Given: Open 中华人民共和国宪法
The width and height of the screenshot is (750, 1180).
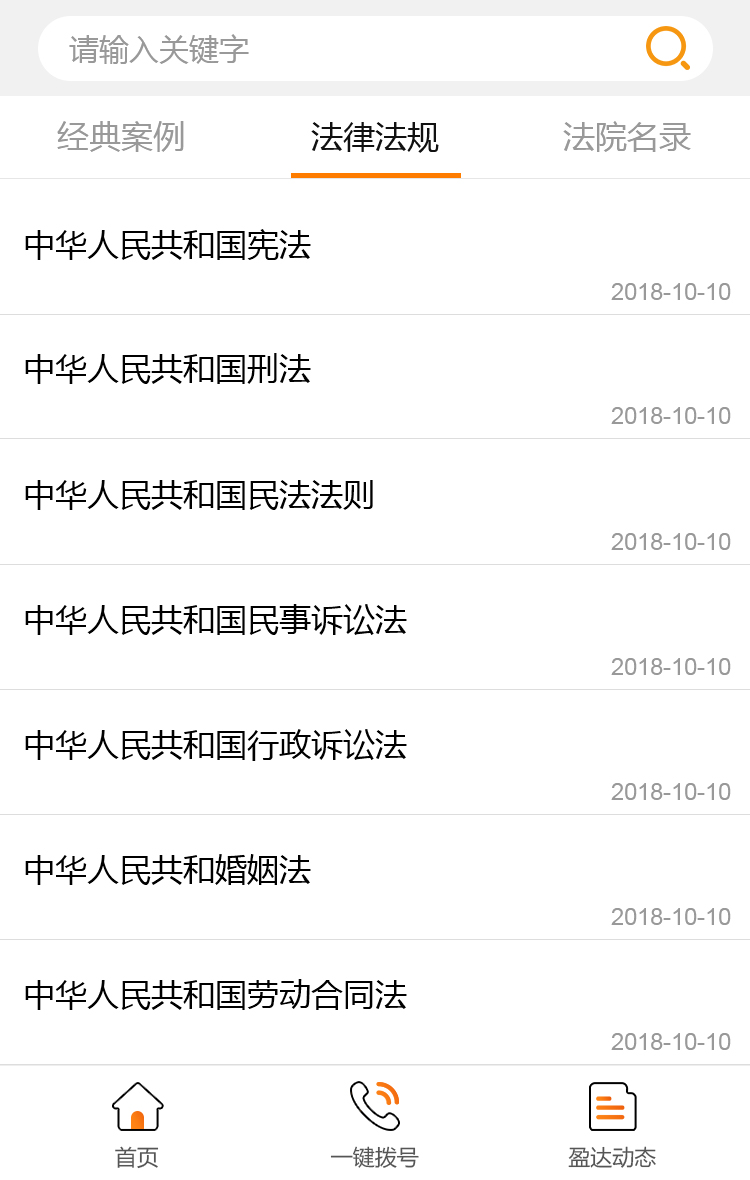Looking at the screenshot, I should 168,246.
